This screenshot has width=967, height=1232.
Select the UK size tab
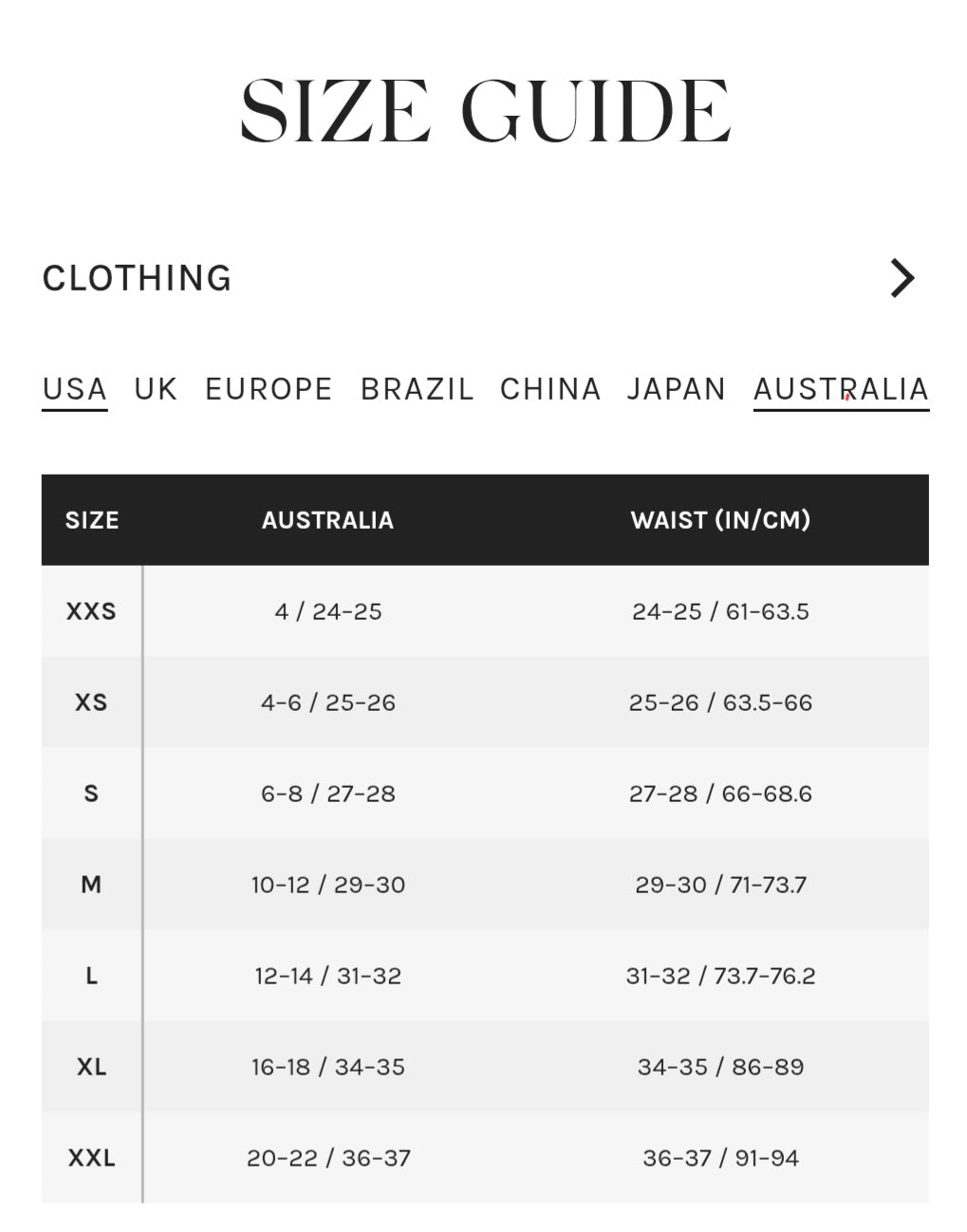pyautogui.click(x=156, y=389)
